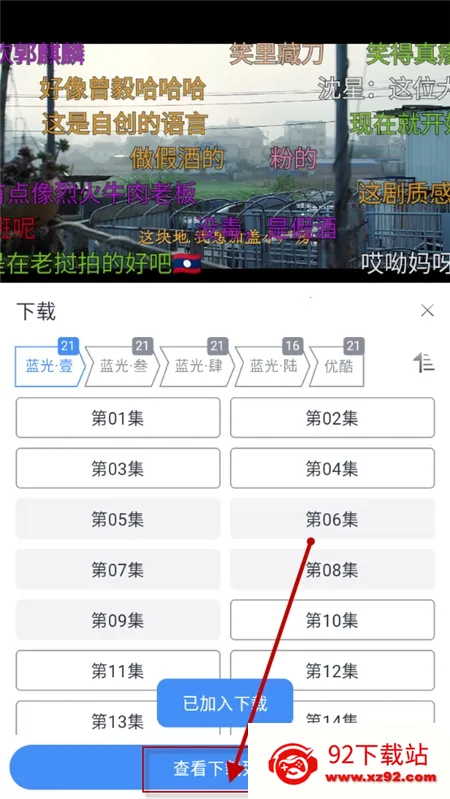Tap episode 第08集

point(332,569)
